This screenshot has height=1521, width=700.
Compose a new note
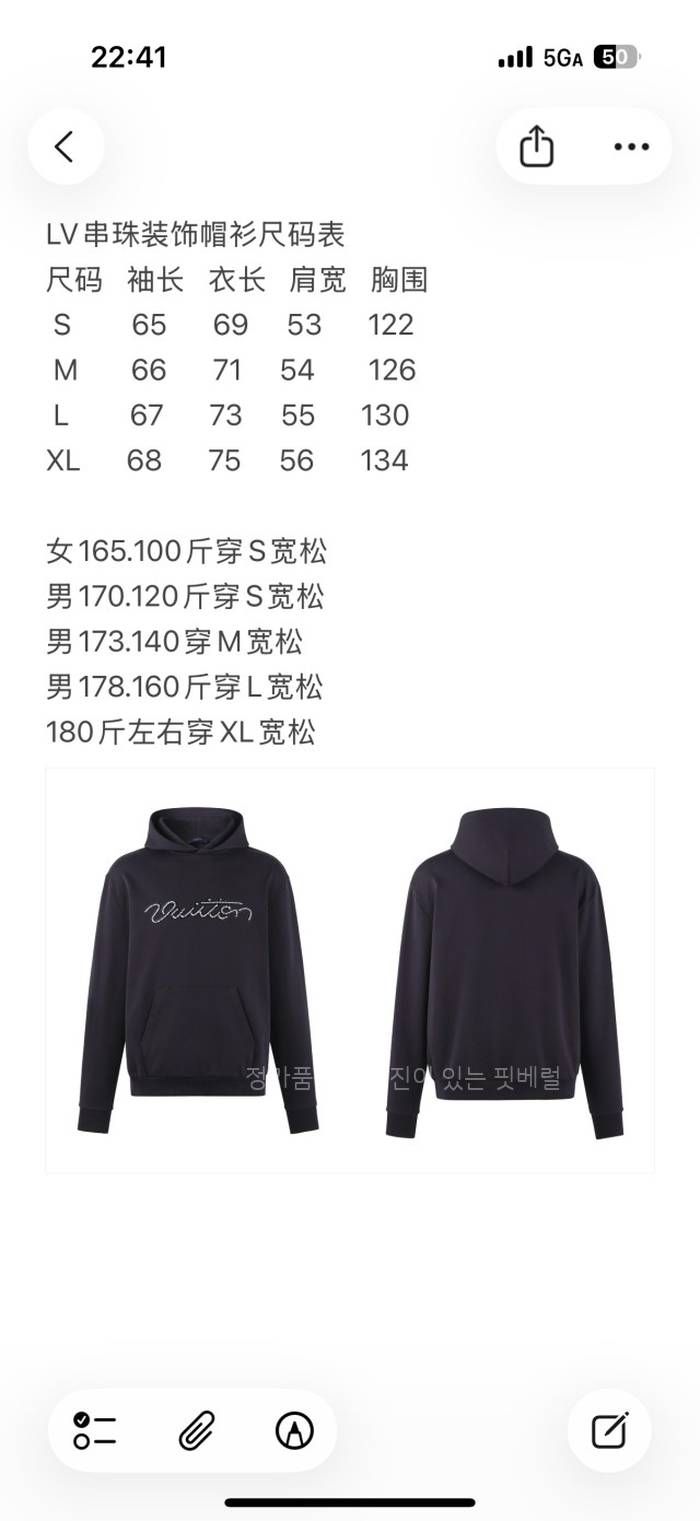[609, 1431]
